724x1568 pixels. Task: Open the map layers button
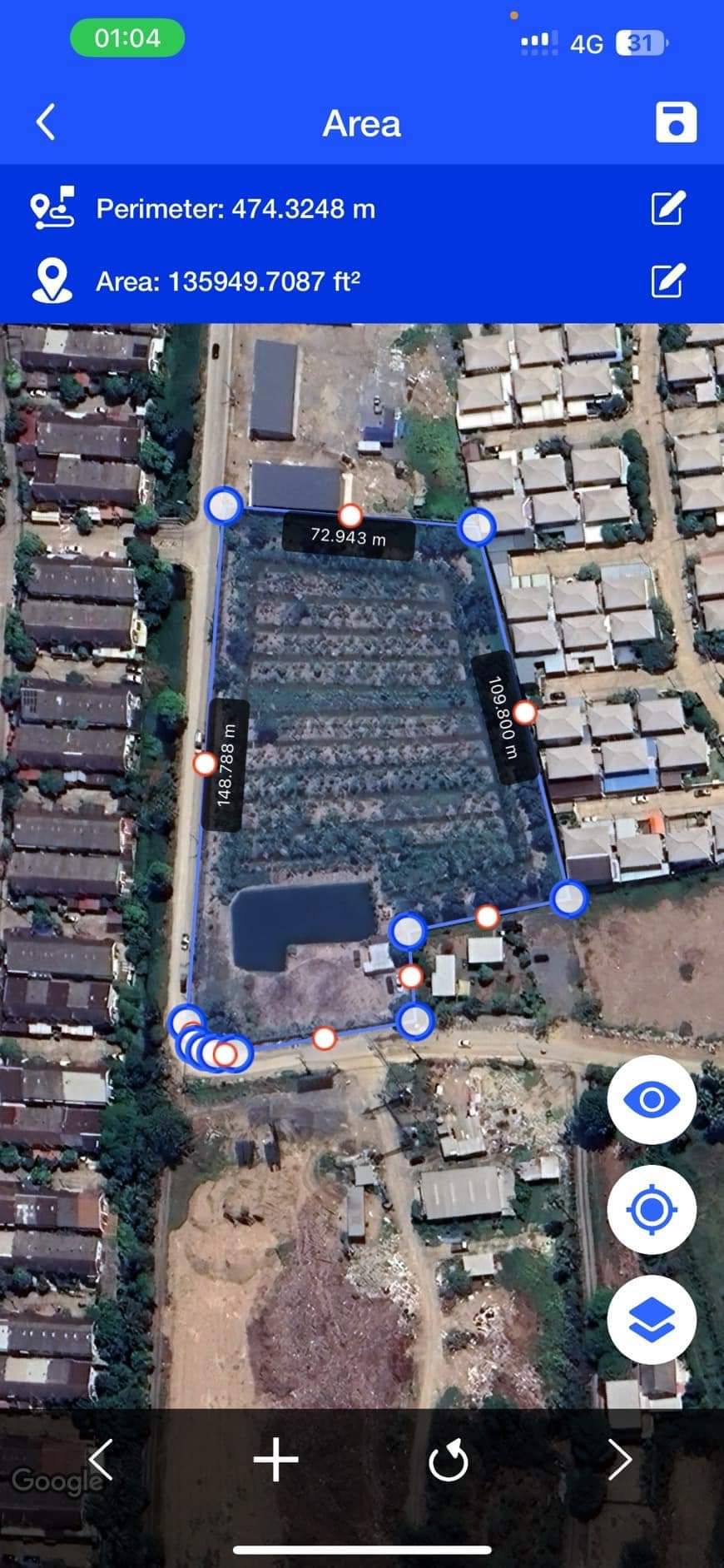[652, 1320]
